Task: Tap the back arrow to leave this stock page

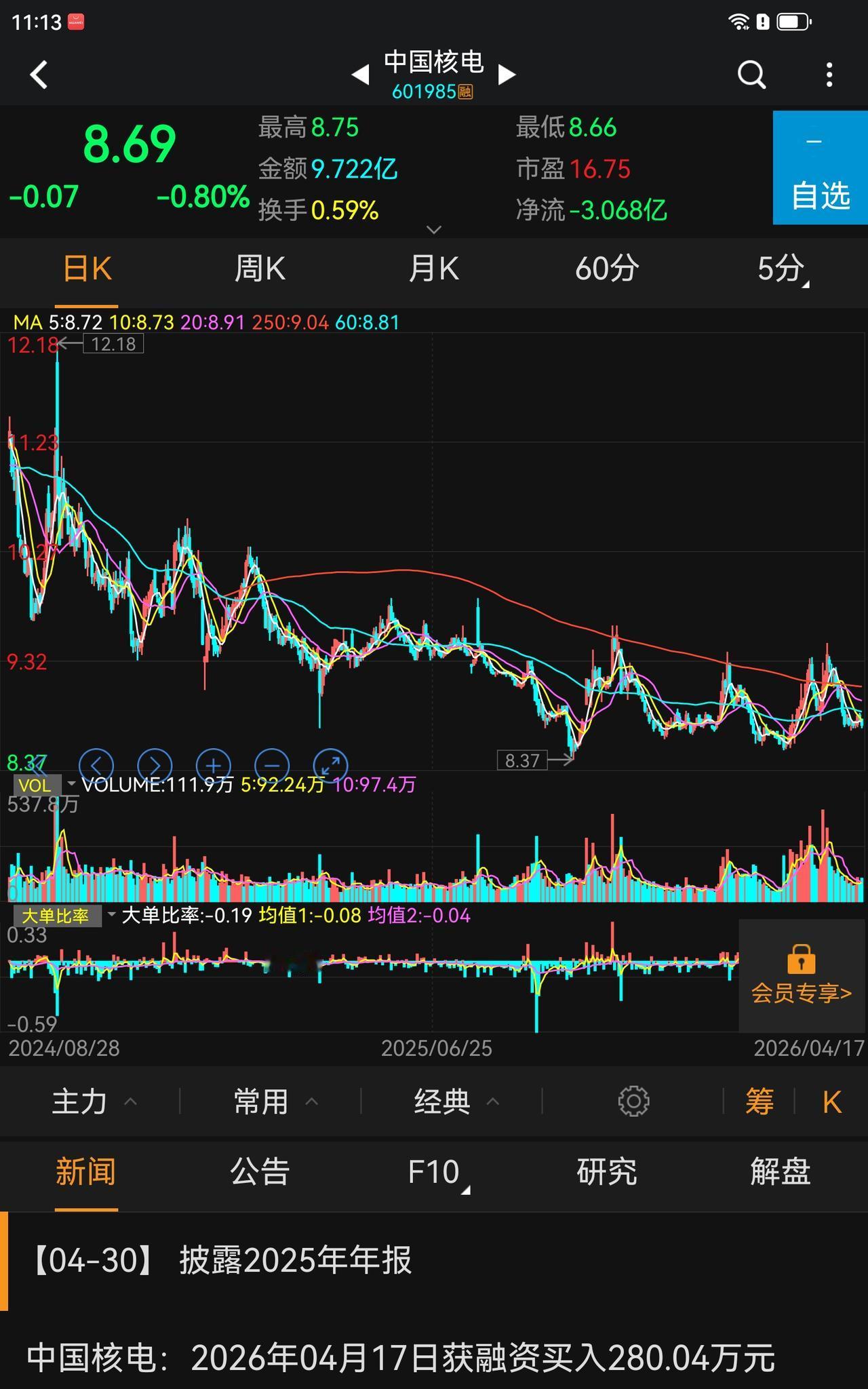Action: [x=39, y=73]
